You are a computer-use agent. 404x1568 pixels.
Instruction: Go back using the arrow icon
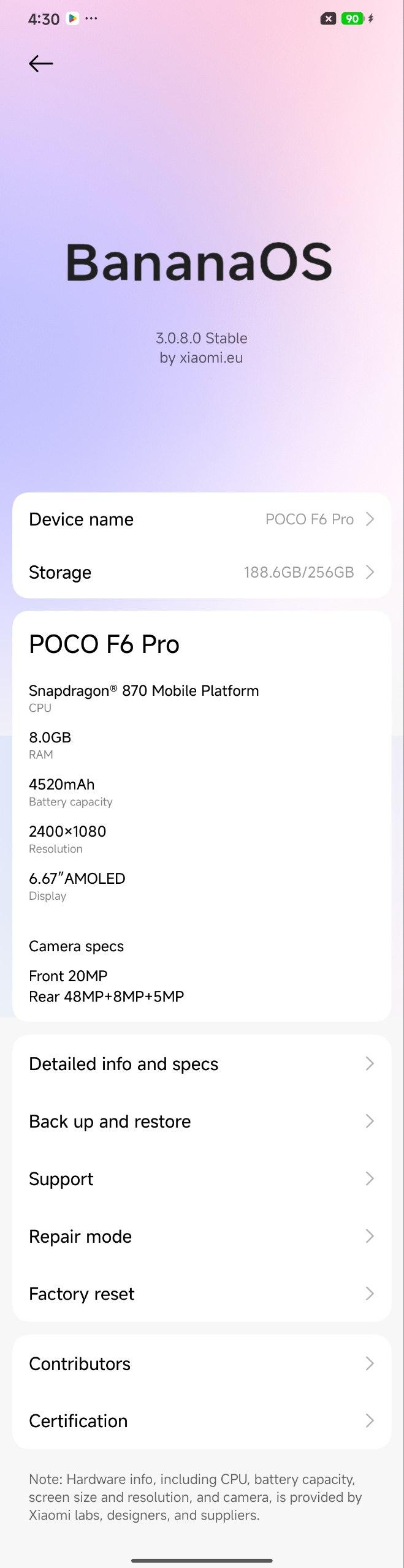click(x=41, y=64)
